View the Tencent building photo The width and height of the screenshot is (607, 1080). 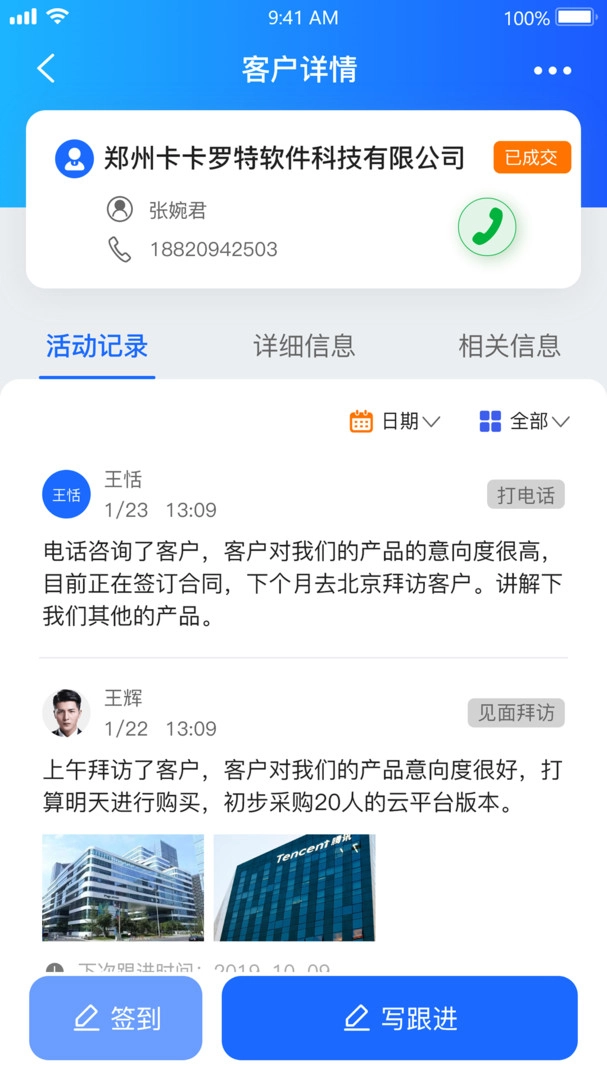(294, 888)
